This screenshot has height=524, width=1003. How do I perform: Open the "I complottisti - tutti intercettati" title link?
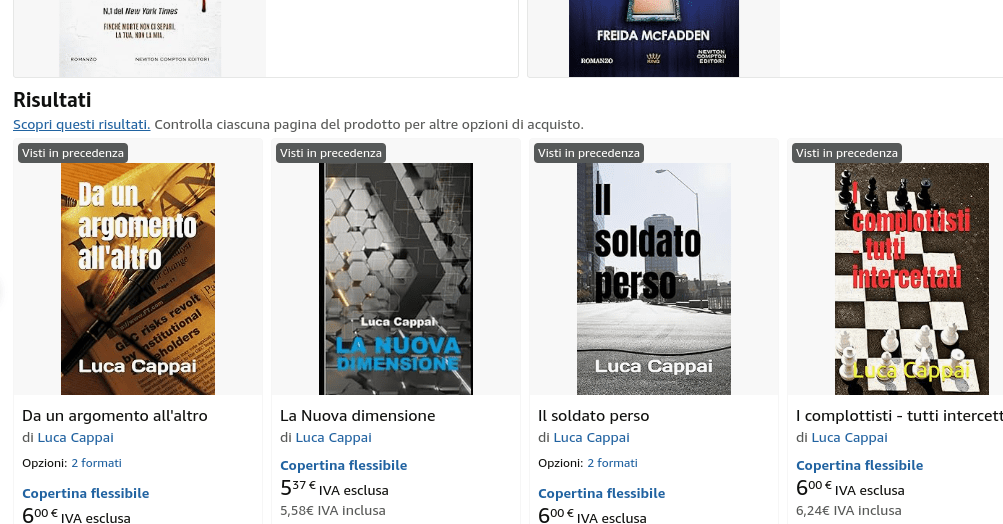click(x=898, y=416)
